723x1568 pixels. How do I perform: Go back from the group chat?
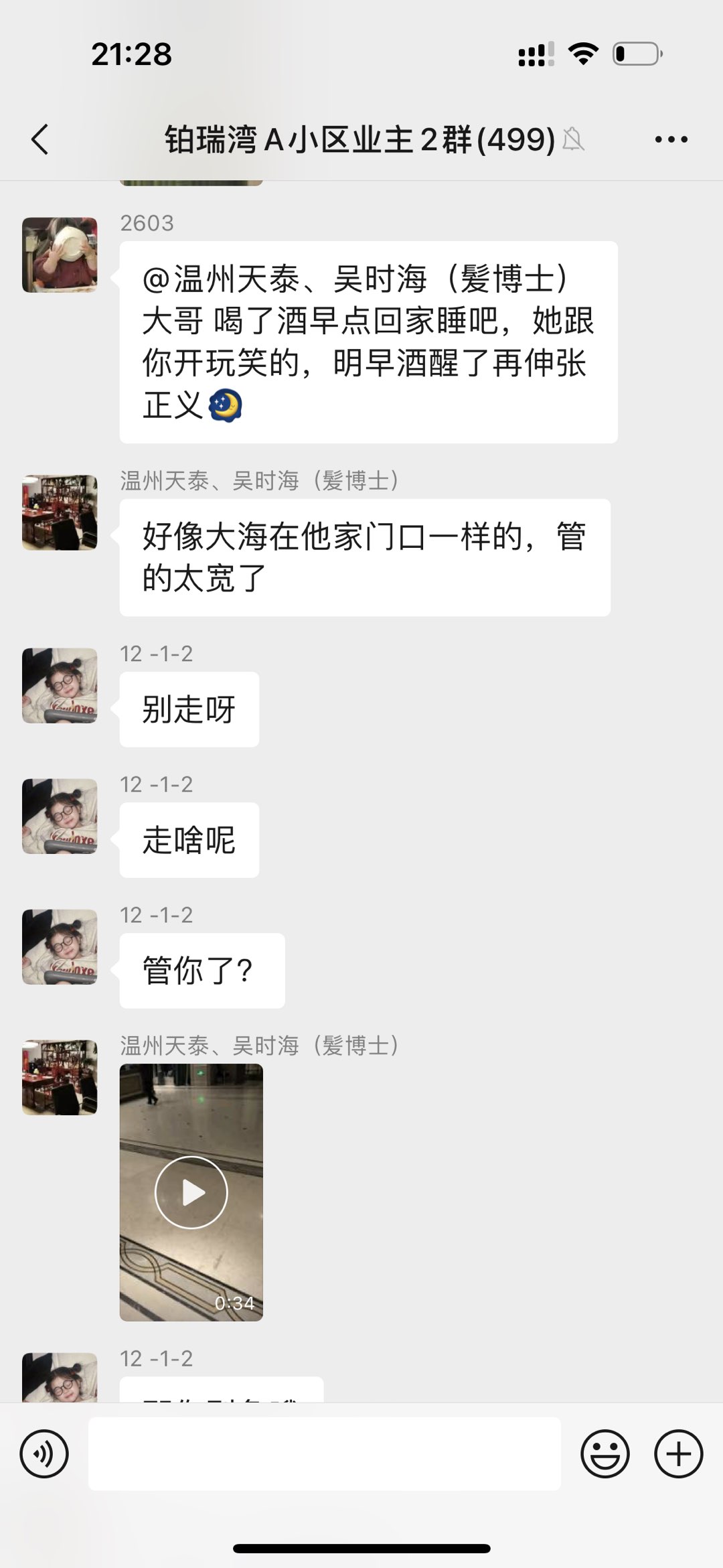[x=40, y=139]
